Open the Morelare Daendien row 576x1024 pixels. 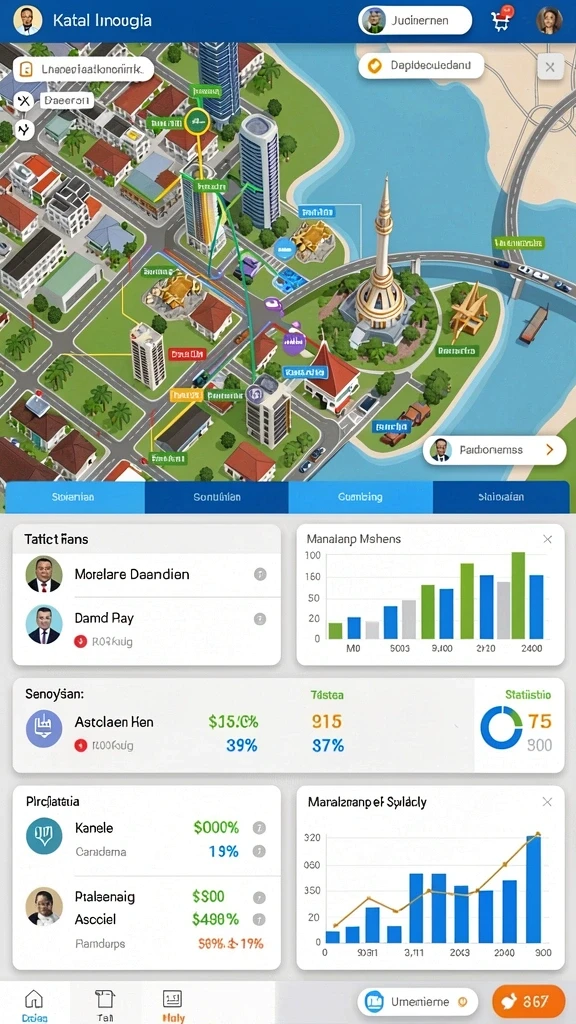(146, 575)
